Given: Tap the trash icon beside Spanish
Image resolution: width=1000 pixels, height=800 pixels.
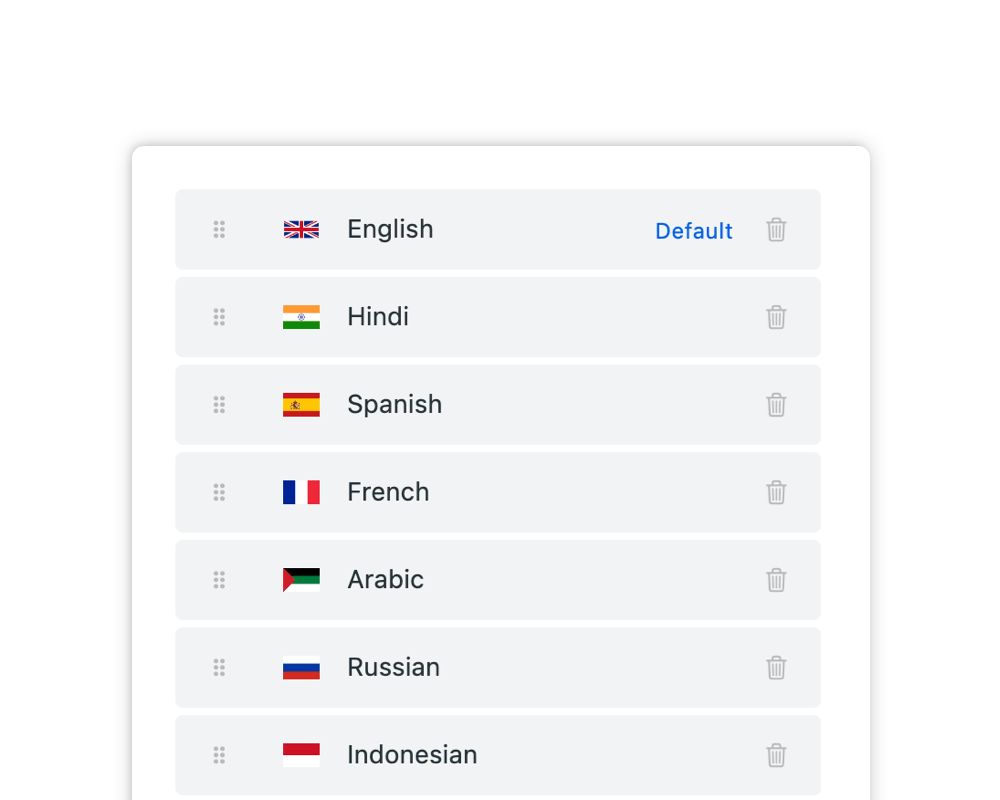Looking at the screenshot, I should pyautogui.click(x=776, y=405).
